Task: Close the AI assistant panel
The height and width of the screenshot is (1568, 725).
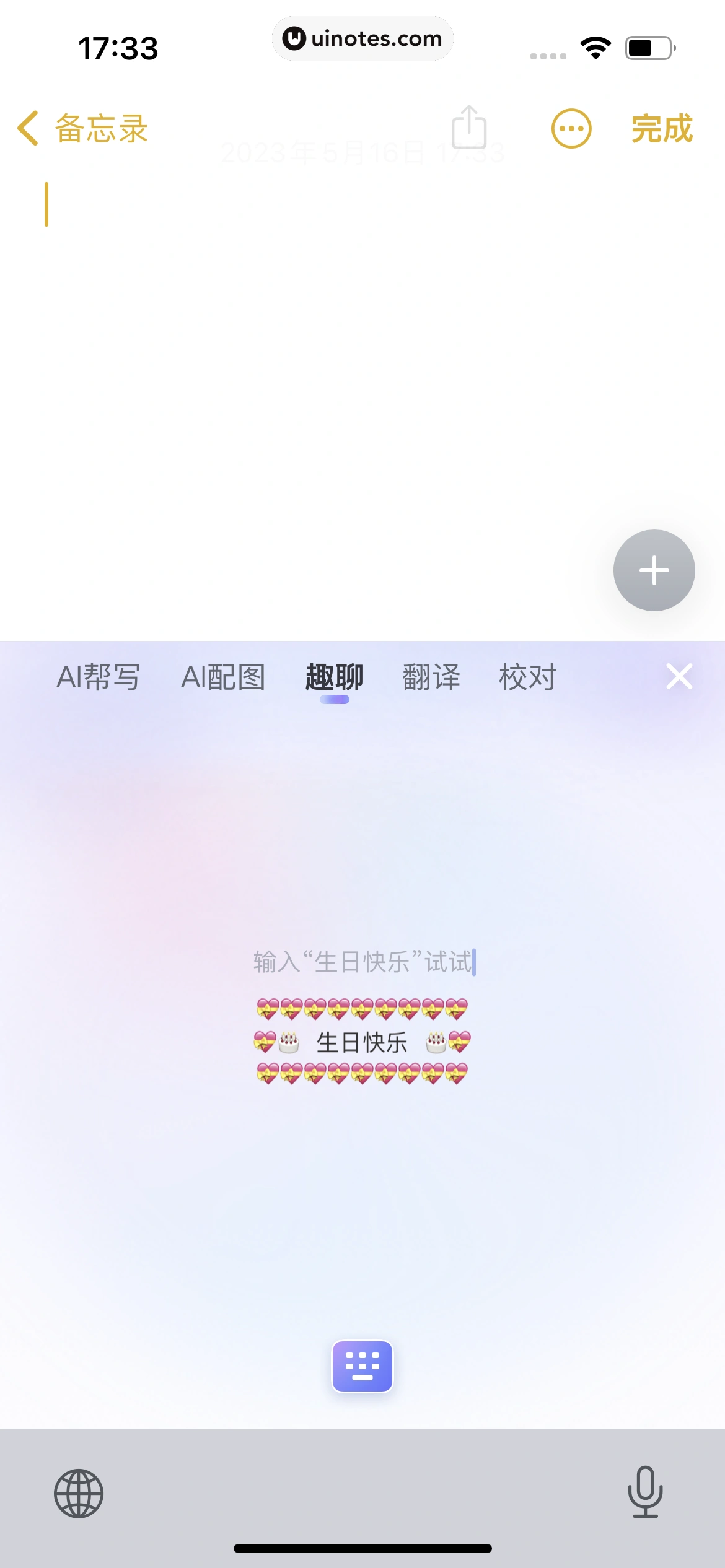Action: 679,676
